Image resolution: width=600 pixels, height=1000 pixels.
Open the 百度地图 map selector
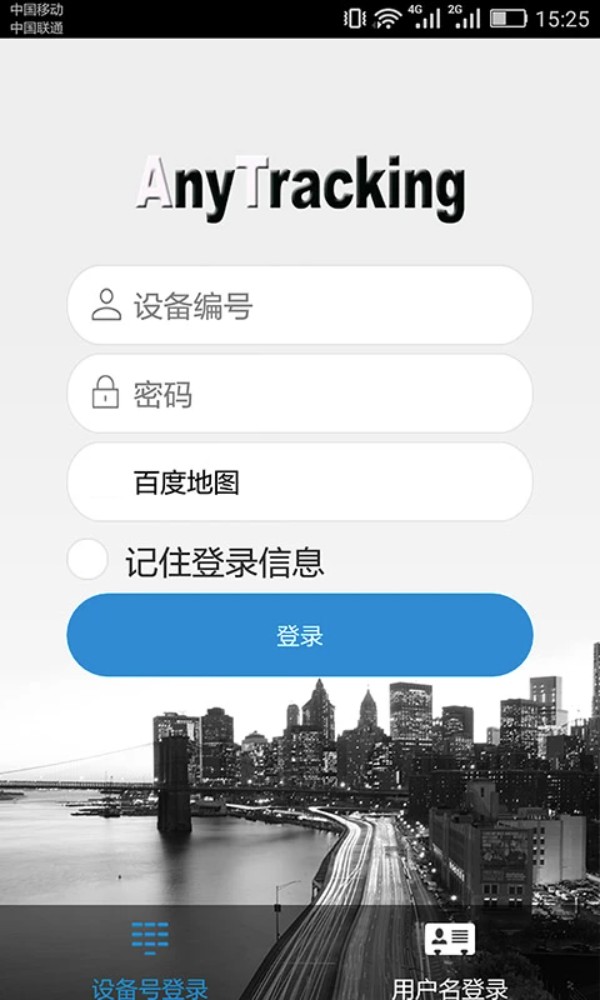[x=300, y=482]
